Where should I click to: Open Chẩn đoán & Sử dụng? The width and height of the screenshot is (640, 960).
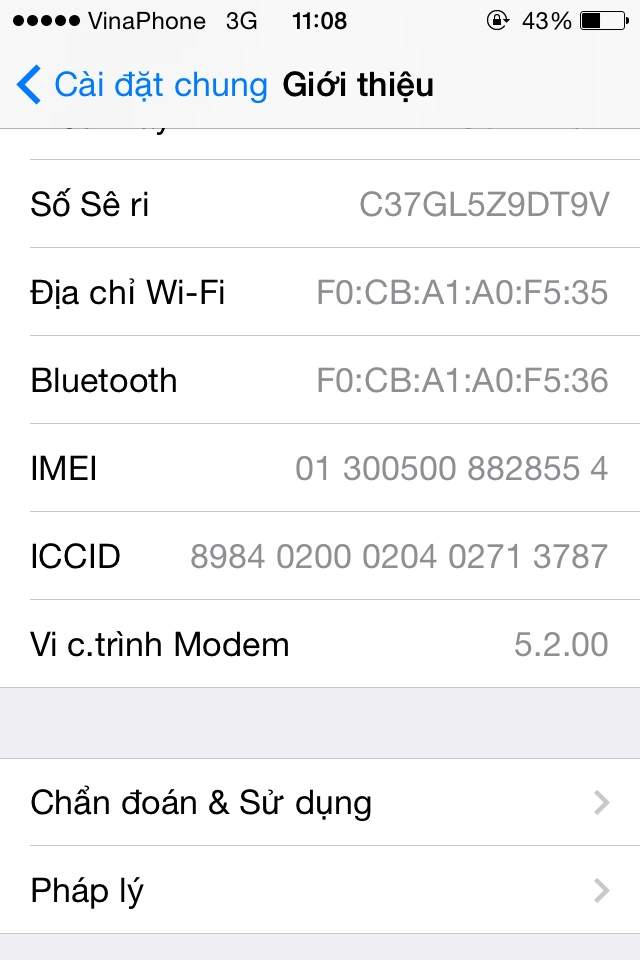coord(320,802)
